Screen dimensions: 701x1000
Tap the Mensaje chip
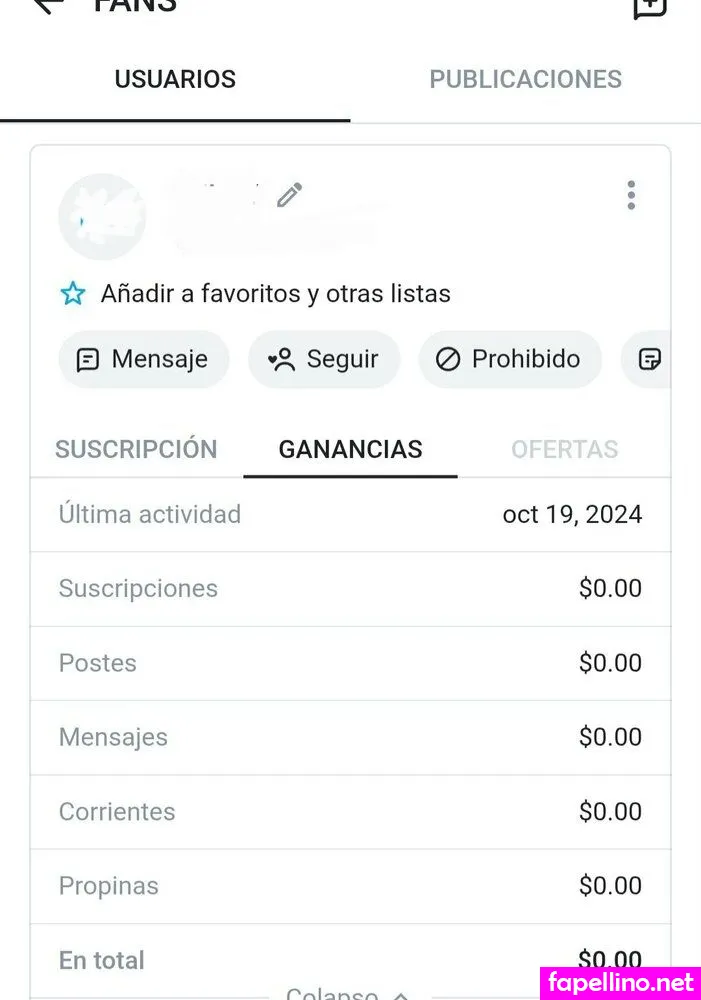pos(143,359)
